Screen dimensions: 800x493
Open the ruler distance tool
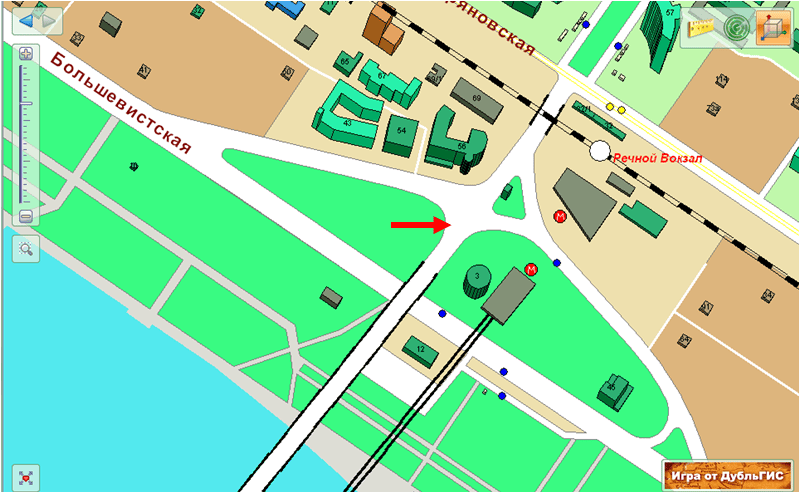tap(703, 28)
